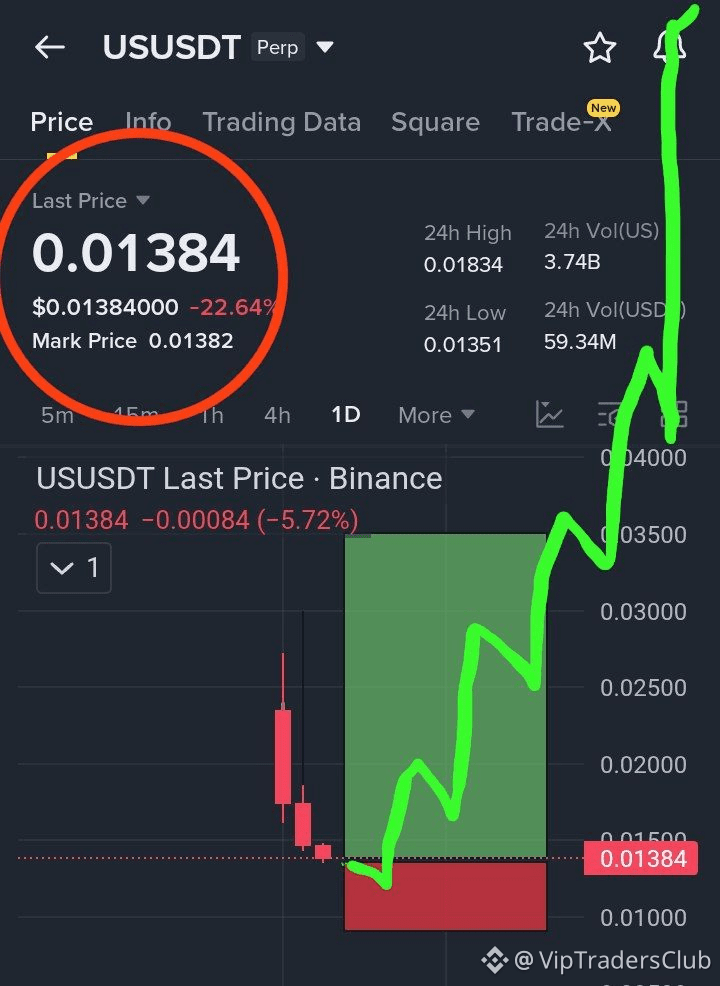View the Square tab

(x=435, y=122)
